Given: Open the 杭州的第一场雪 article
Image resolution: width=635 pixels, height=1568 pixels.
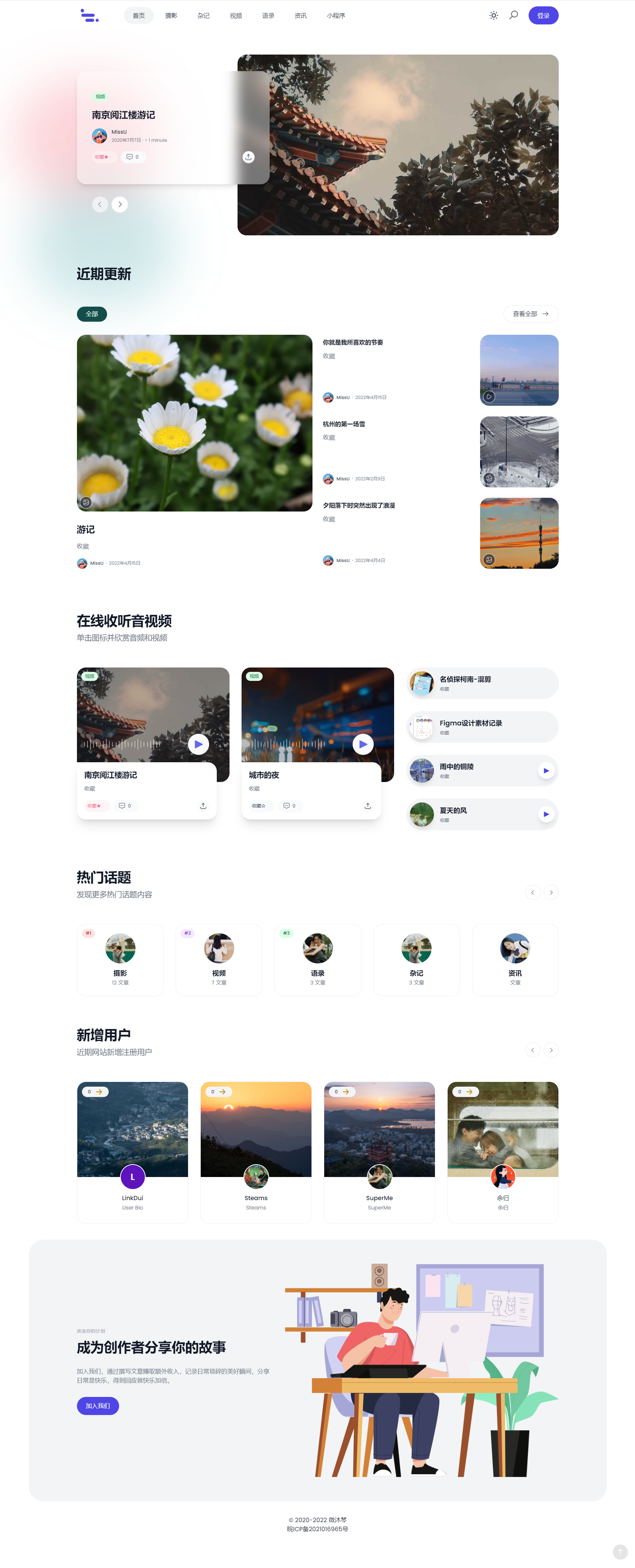Looking at the screenshot, I should [344, 424].
